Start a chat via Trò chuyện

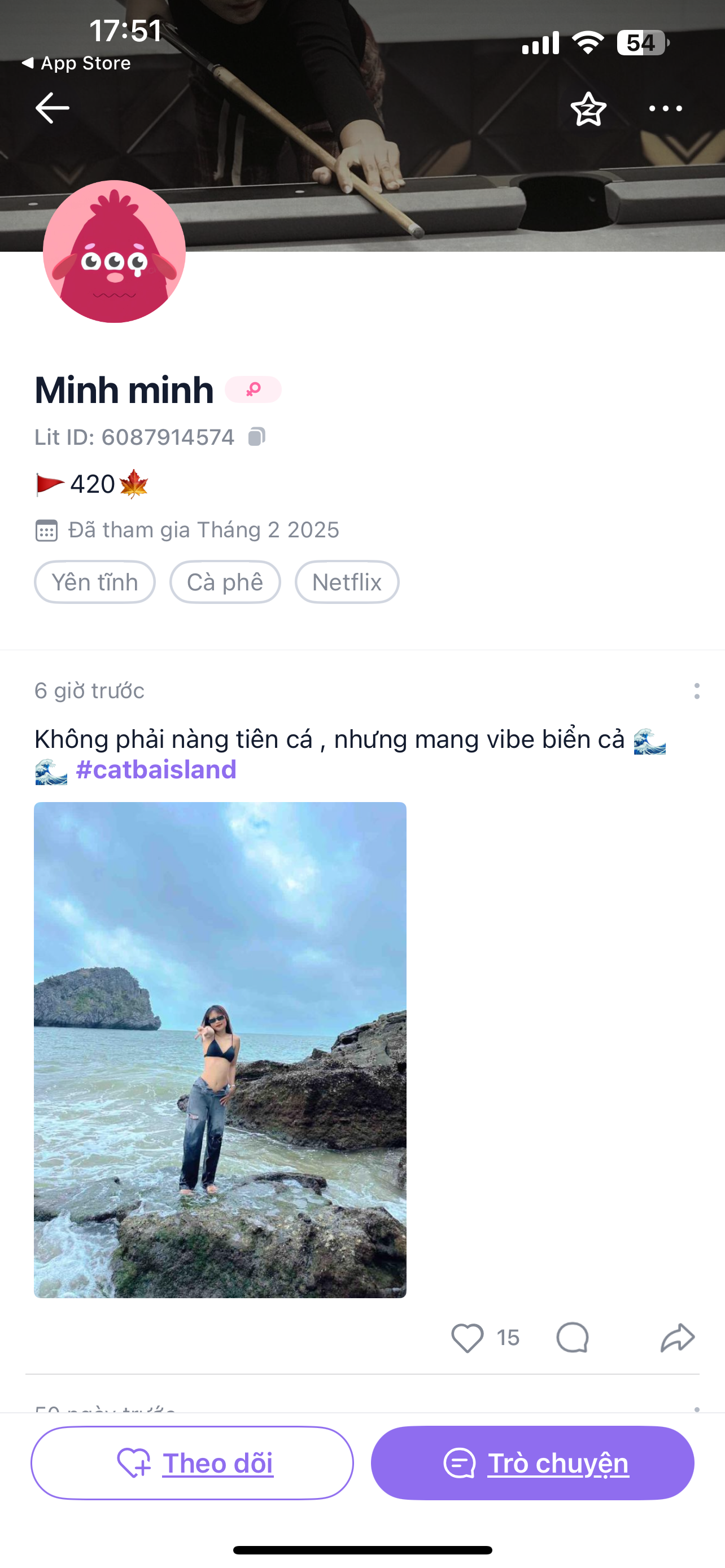click(x=532, y=1464)
